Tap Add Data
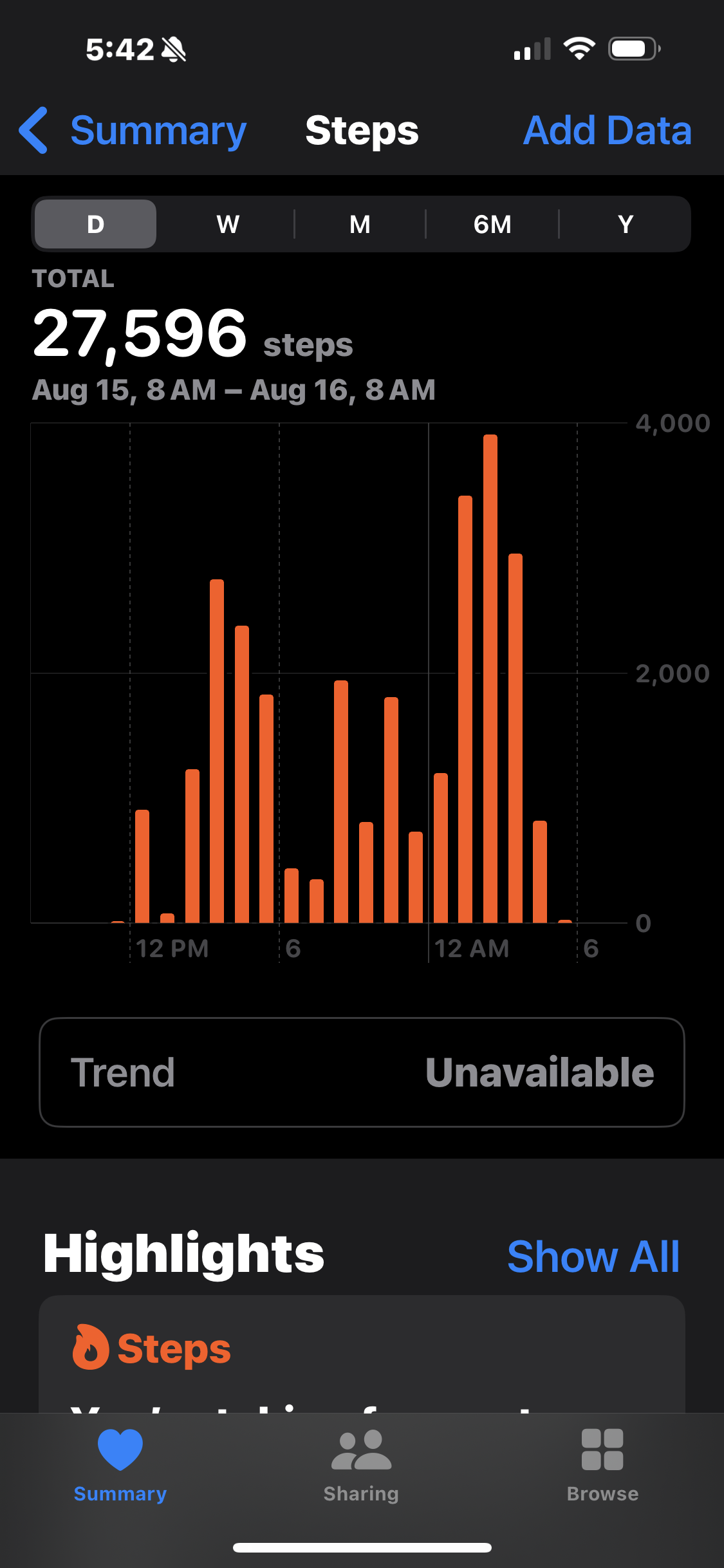Screen dimensions: 724x1568 [x=607, y=131]
